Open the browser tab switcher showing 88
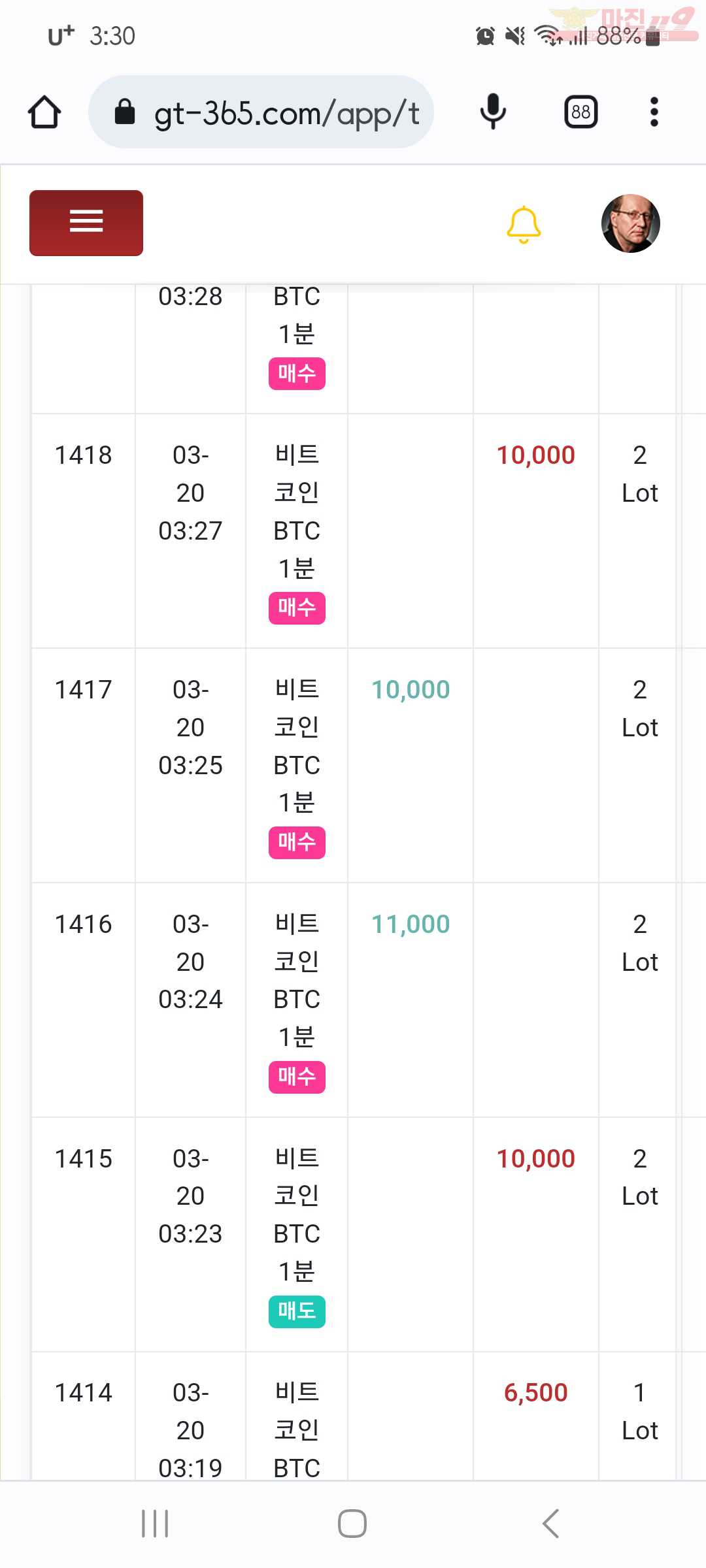The image size is (706, 1568). pyautogui.click(x=580, y=112)
